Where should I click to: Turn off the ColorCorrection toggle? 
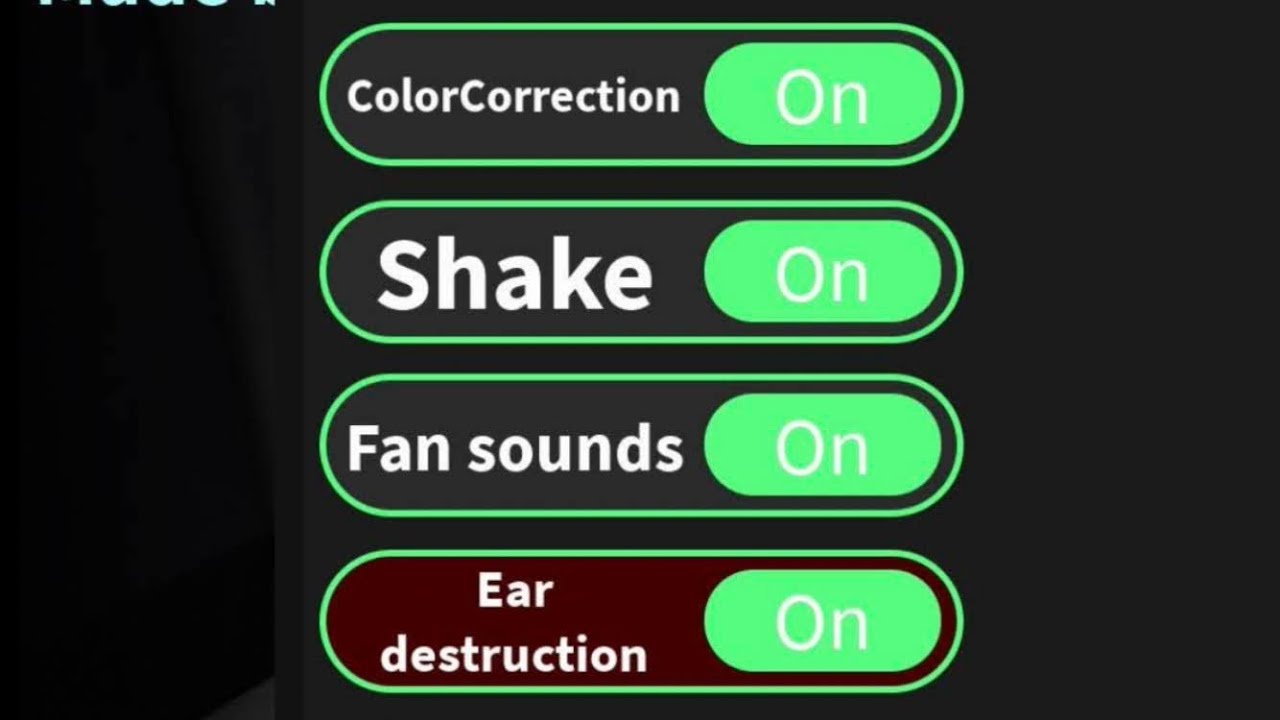click(x=822, y=96)
